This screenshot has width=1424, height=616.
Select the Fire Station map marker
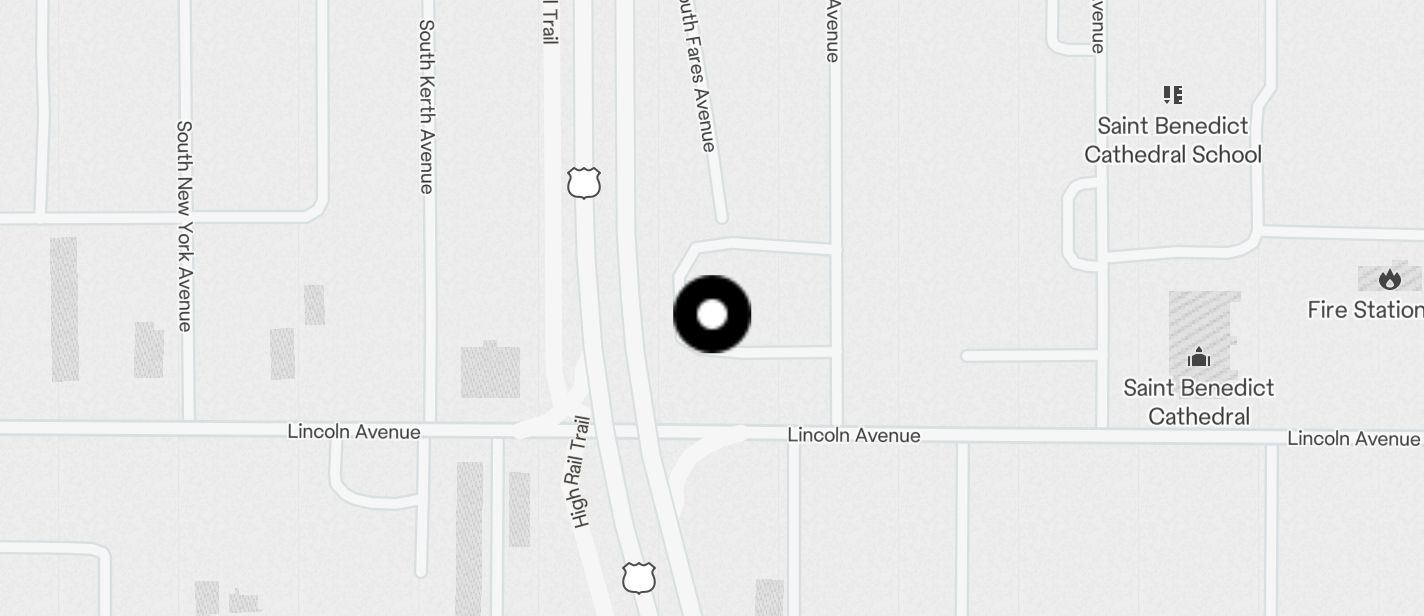point(1389,280)
